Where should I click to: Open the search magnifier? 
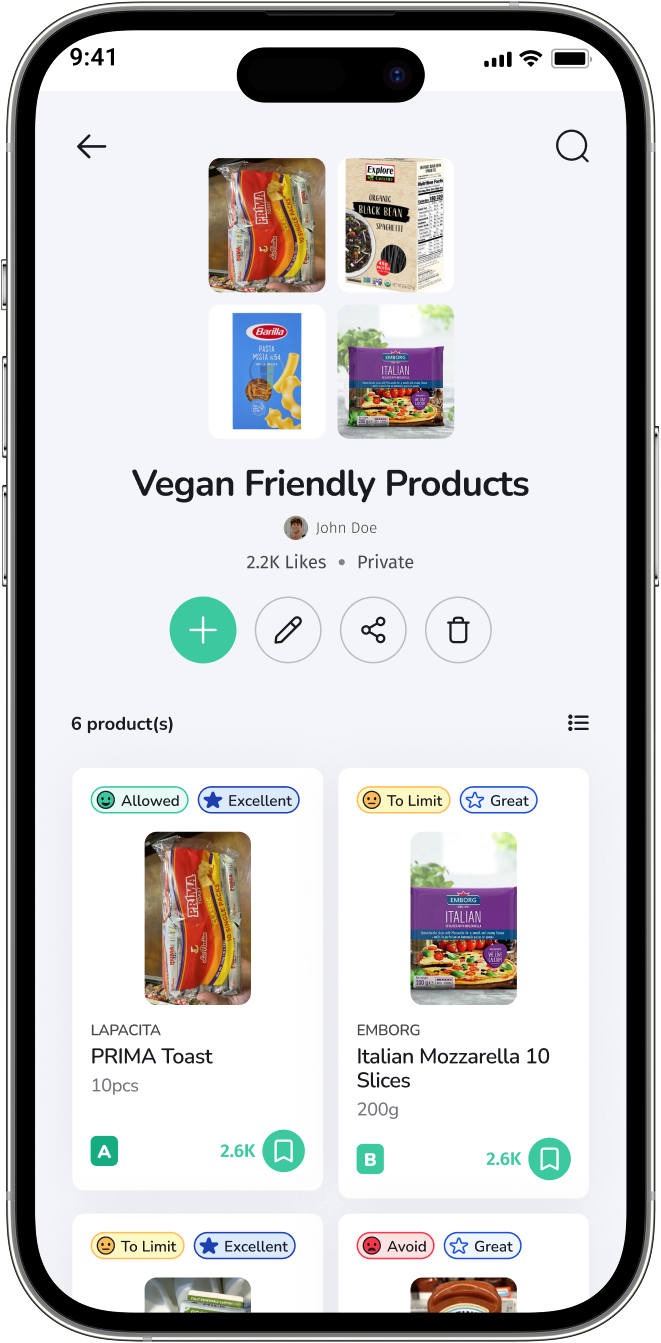point(572,147)
